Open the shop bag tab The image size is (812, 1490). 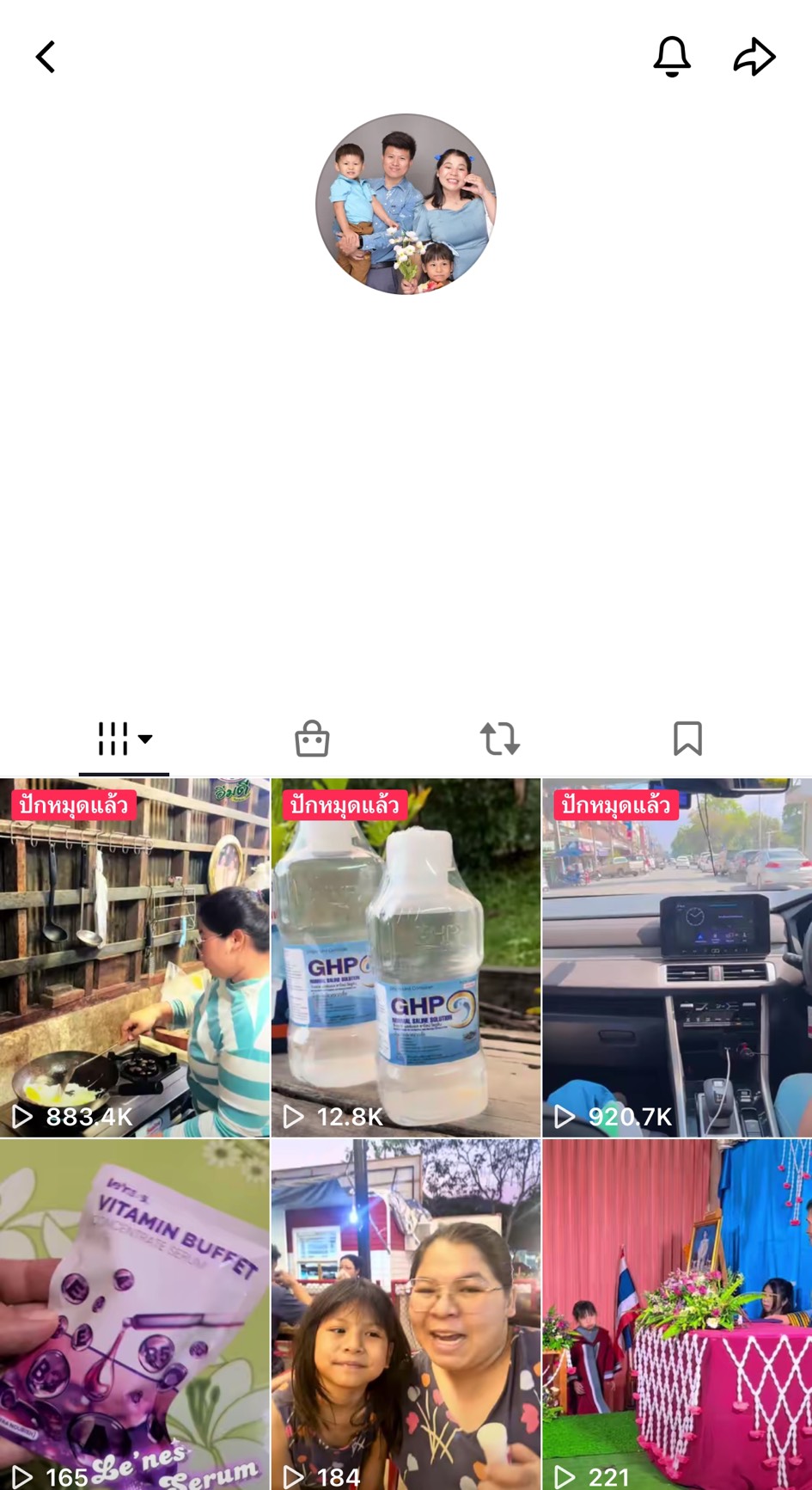click(x=312, y=739)
